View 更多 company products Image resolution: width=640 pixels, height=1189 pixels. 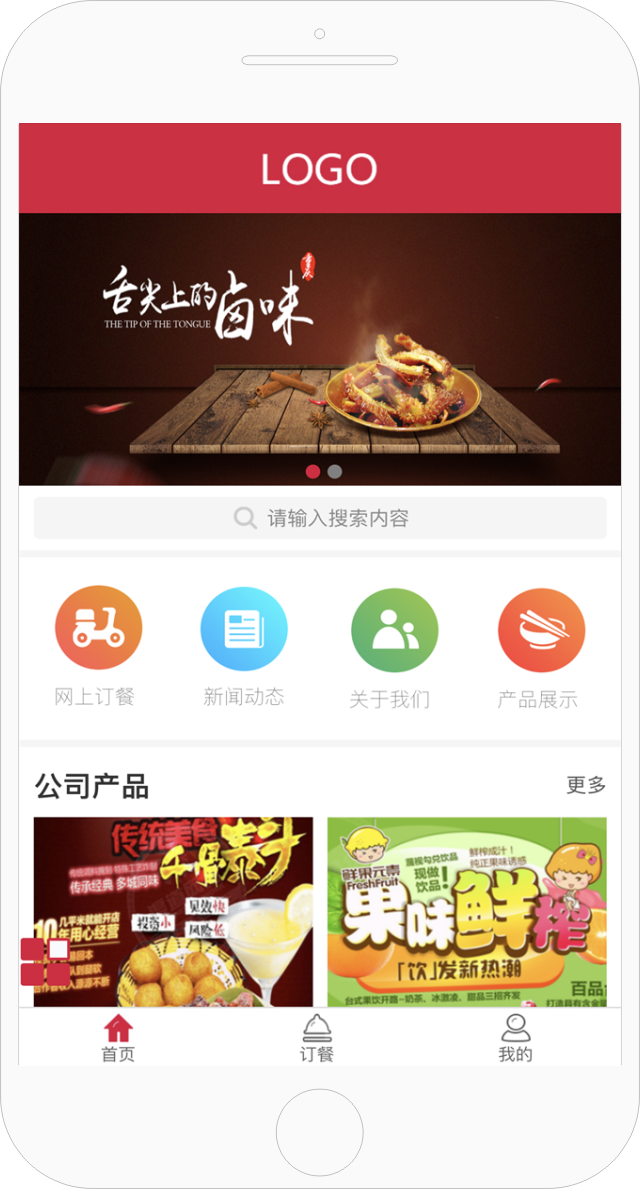pyautogui.click(x=586, y=785)
